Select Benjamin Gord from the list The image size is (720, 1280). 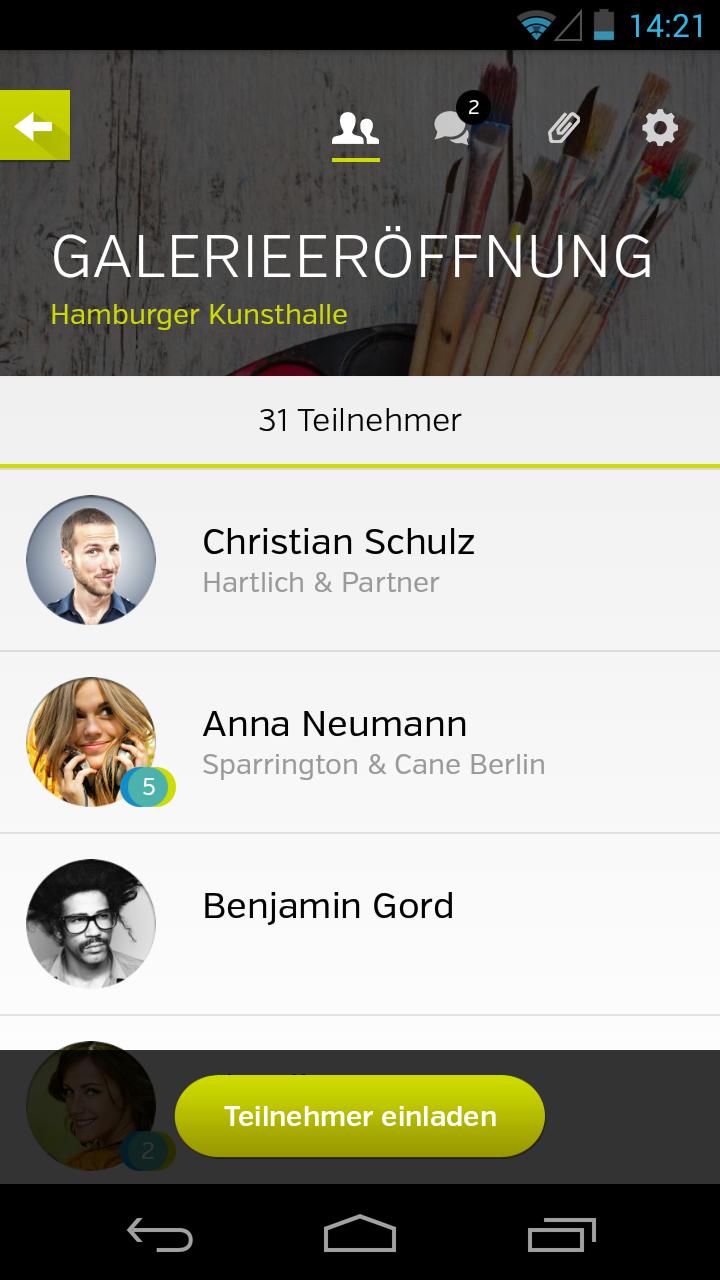pos(328,906)
